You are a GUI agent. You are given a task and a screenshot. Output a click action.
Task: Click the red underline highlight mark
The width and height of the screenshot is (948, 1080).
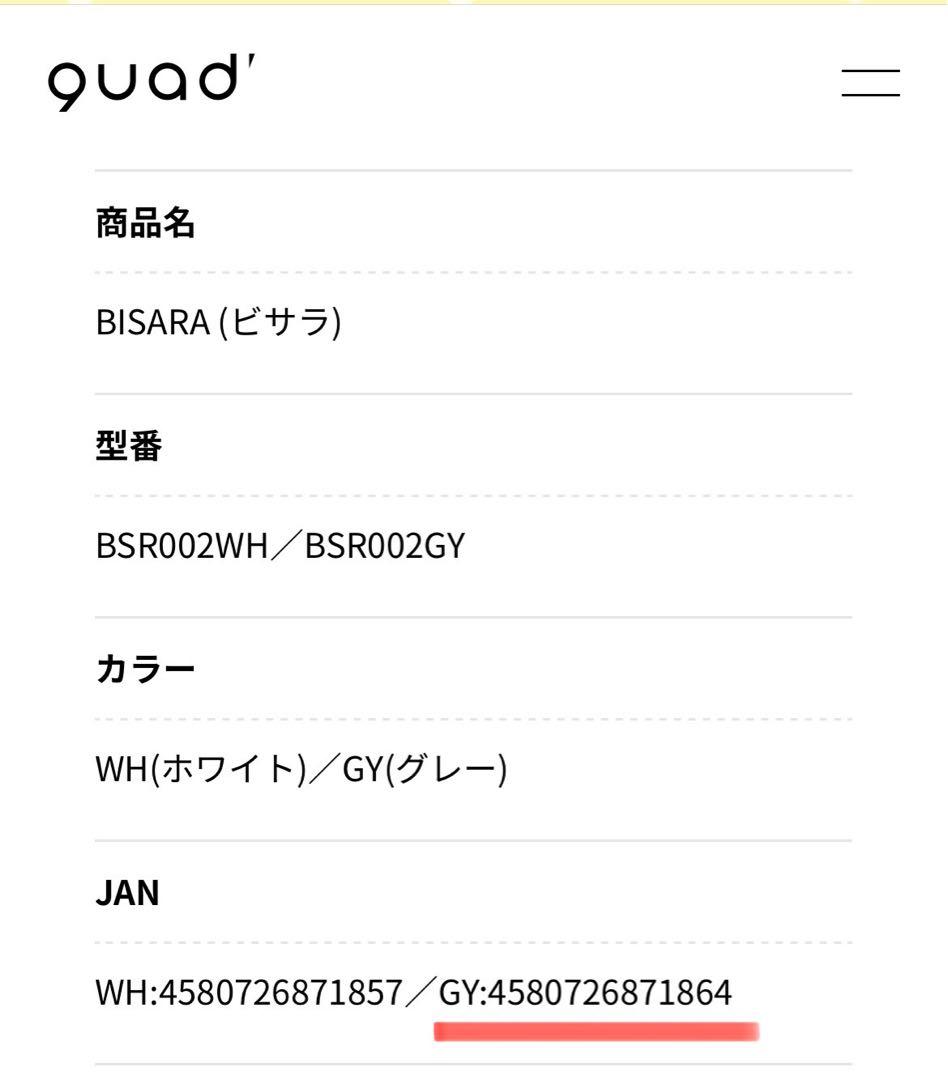pos(595,1027)
